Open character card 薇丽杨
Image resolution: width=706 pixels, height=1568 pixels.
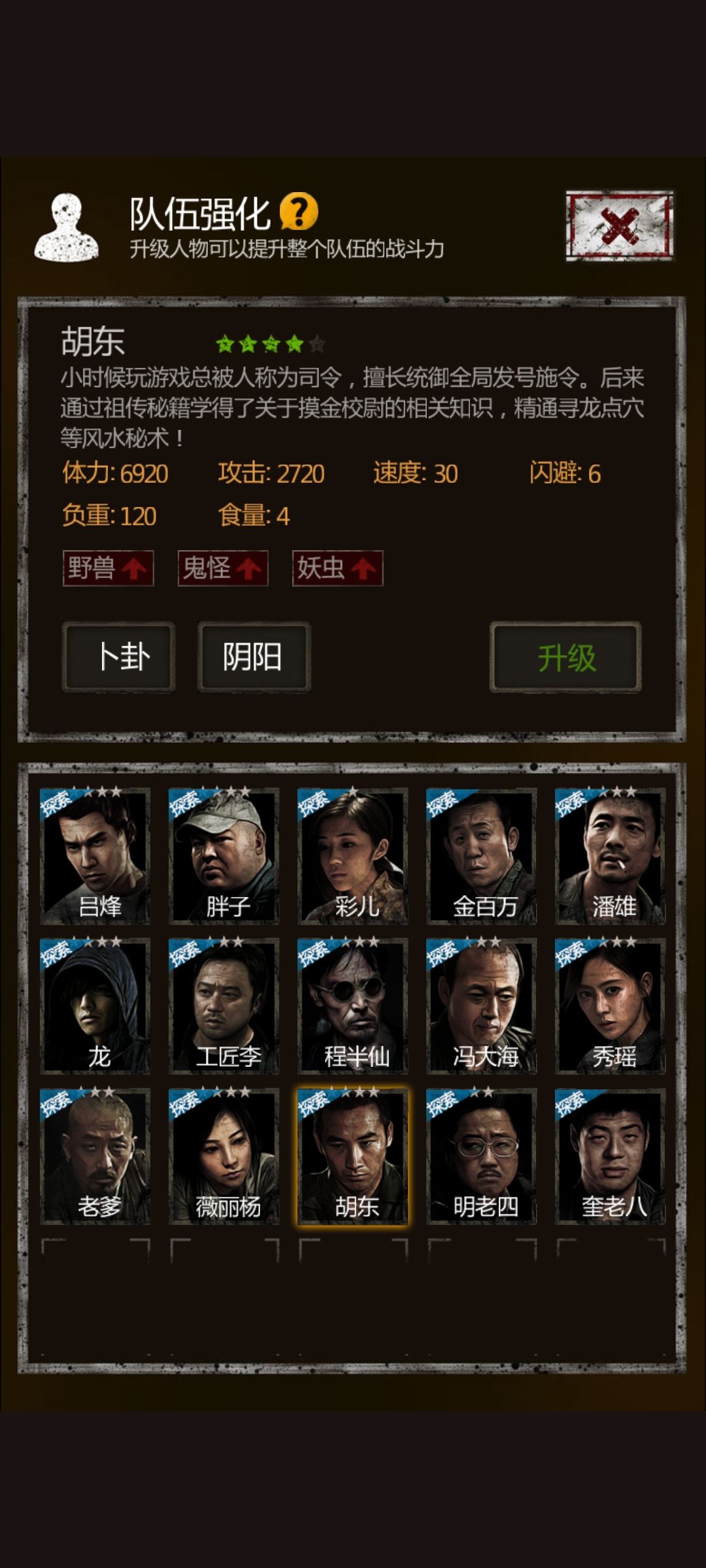pyautogui.click(x=224, y=1156)
